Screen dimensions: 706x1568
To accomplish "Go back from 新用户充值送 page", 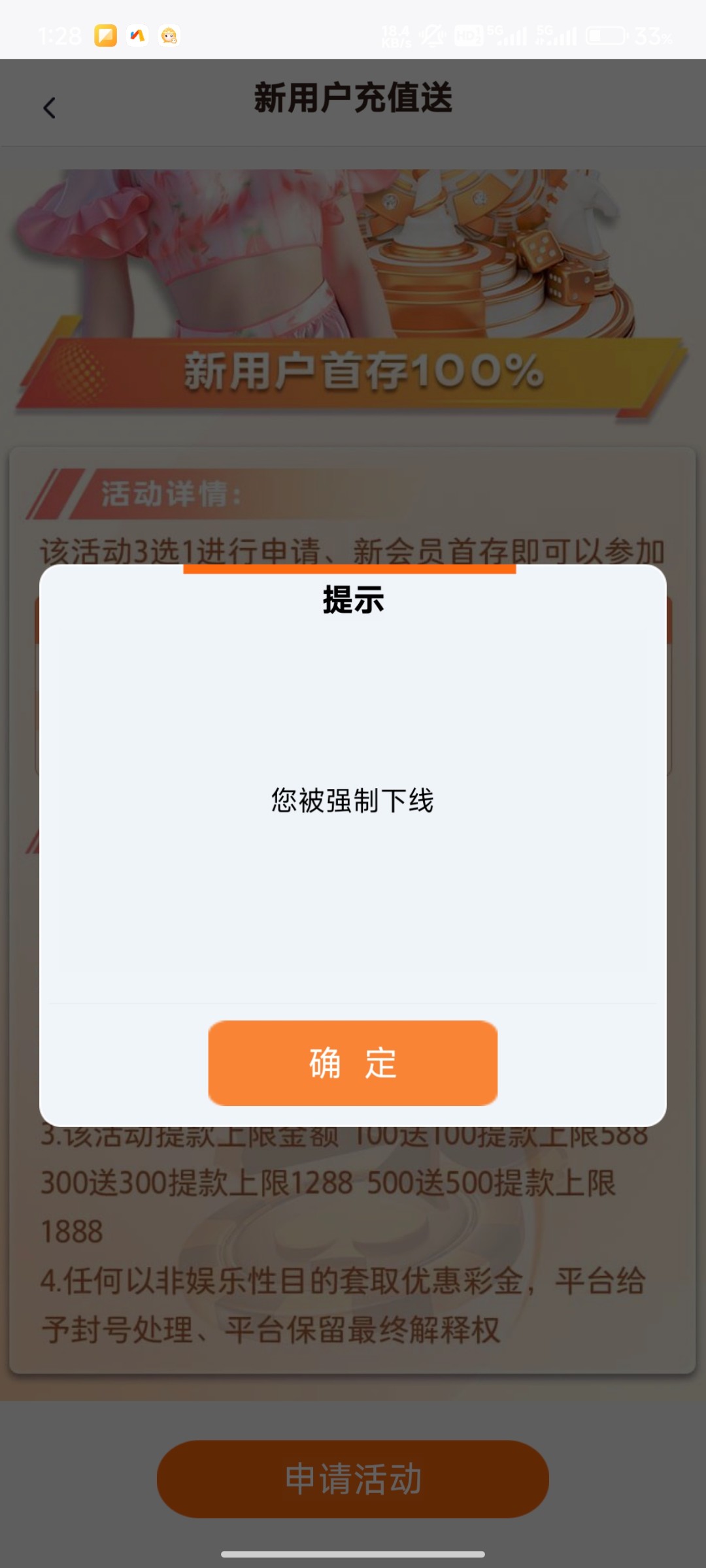I will pyautogui.click(x=50, y=108).
